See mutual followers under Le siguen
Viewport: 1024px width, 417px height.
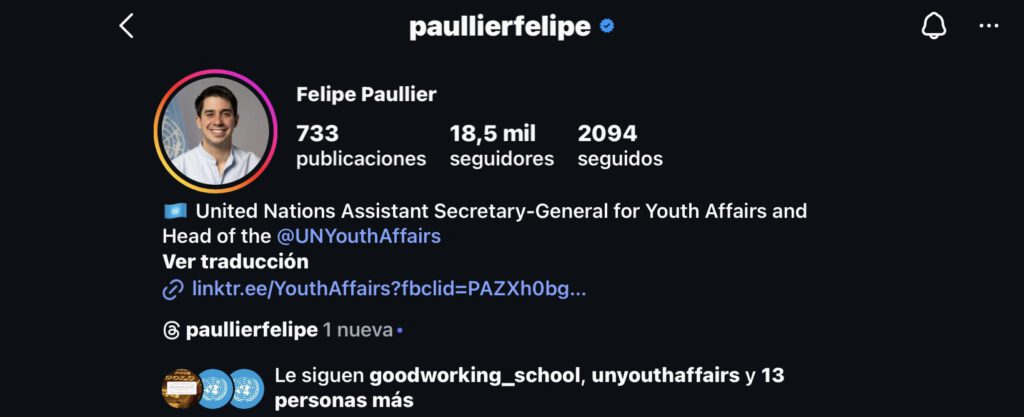520,389
